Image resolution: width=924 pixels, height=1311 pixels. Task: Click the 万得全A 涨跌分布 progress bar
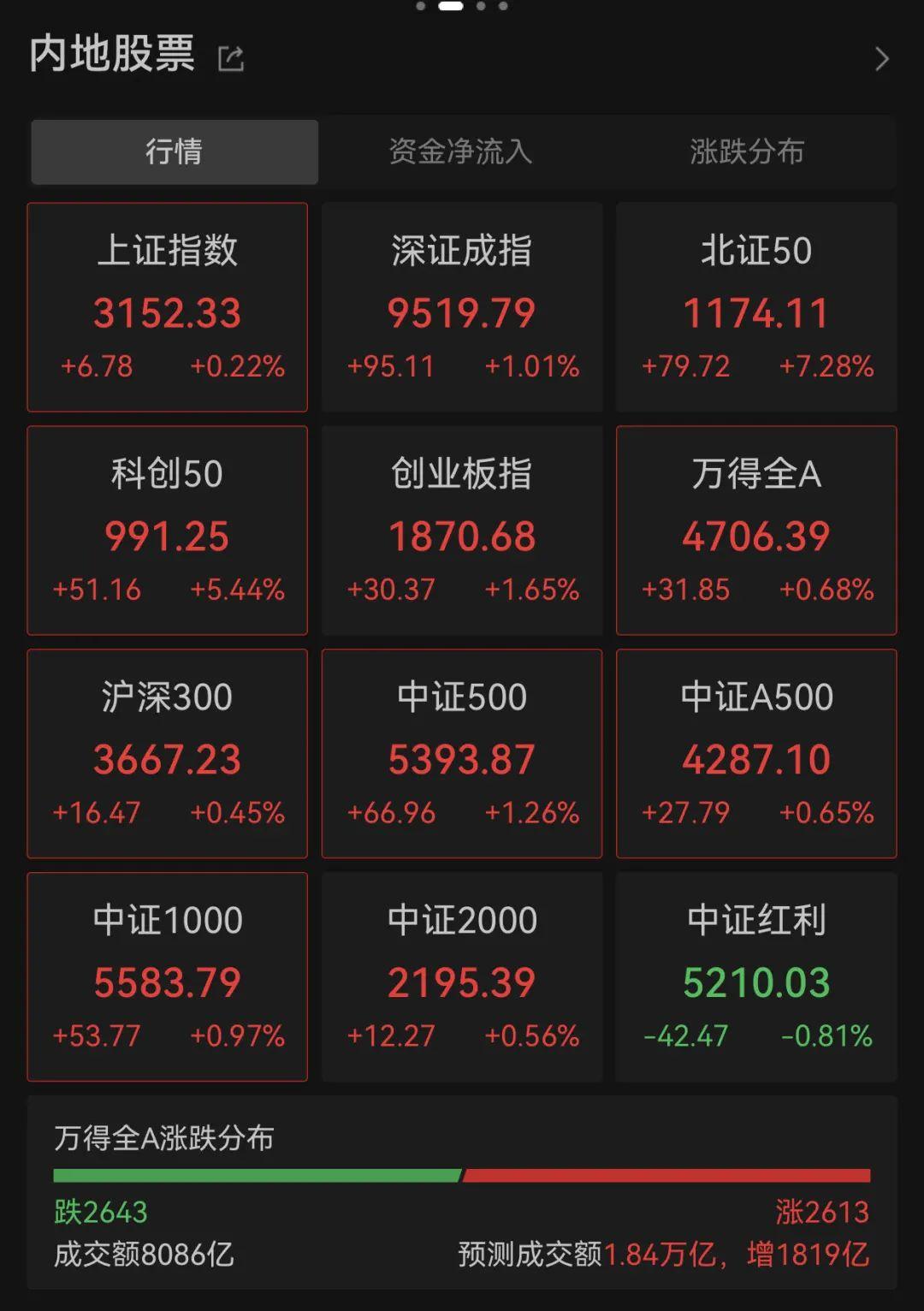[462, 1175]
